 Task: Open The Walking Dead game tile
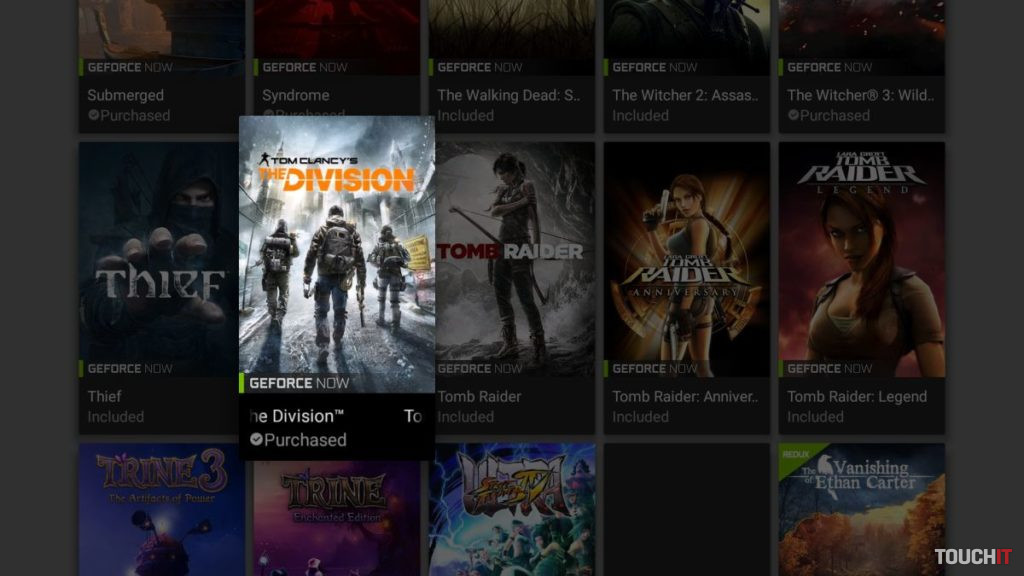point(511,60)
